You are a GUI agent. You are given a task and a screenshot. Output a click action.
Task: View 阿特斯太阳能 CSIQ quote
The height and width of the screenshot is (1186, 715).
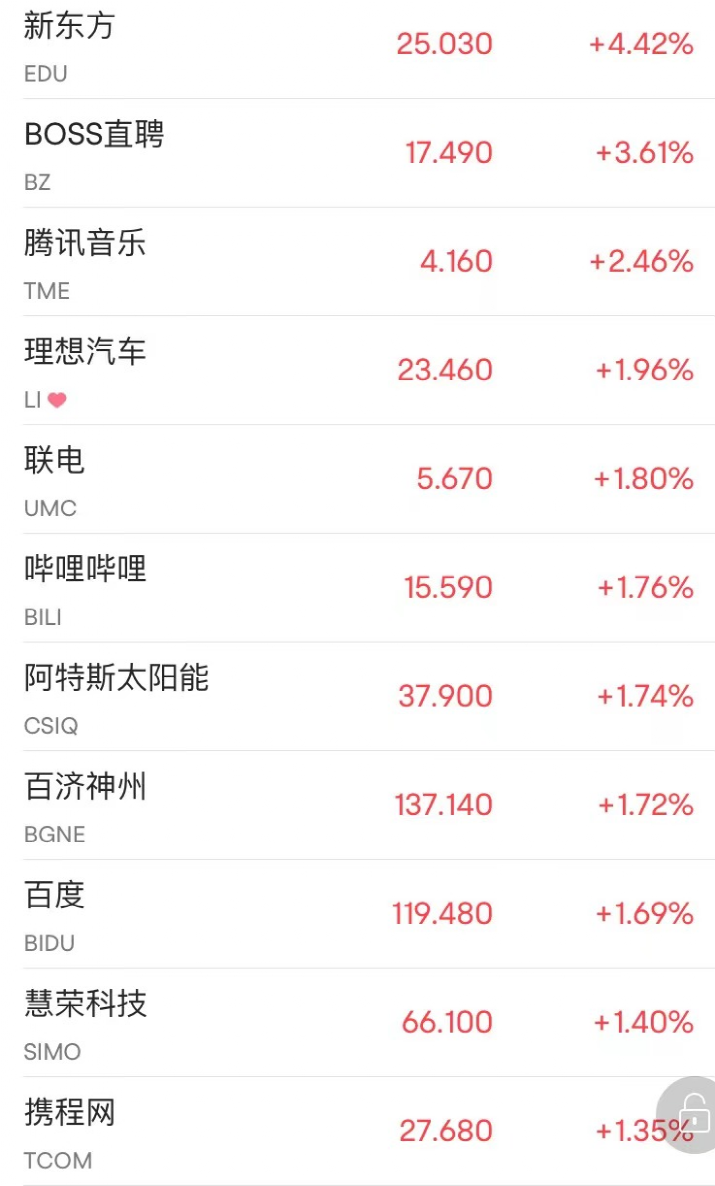point(357,697)
